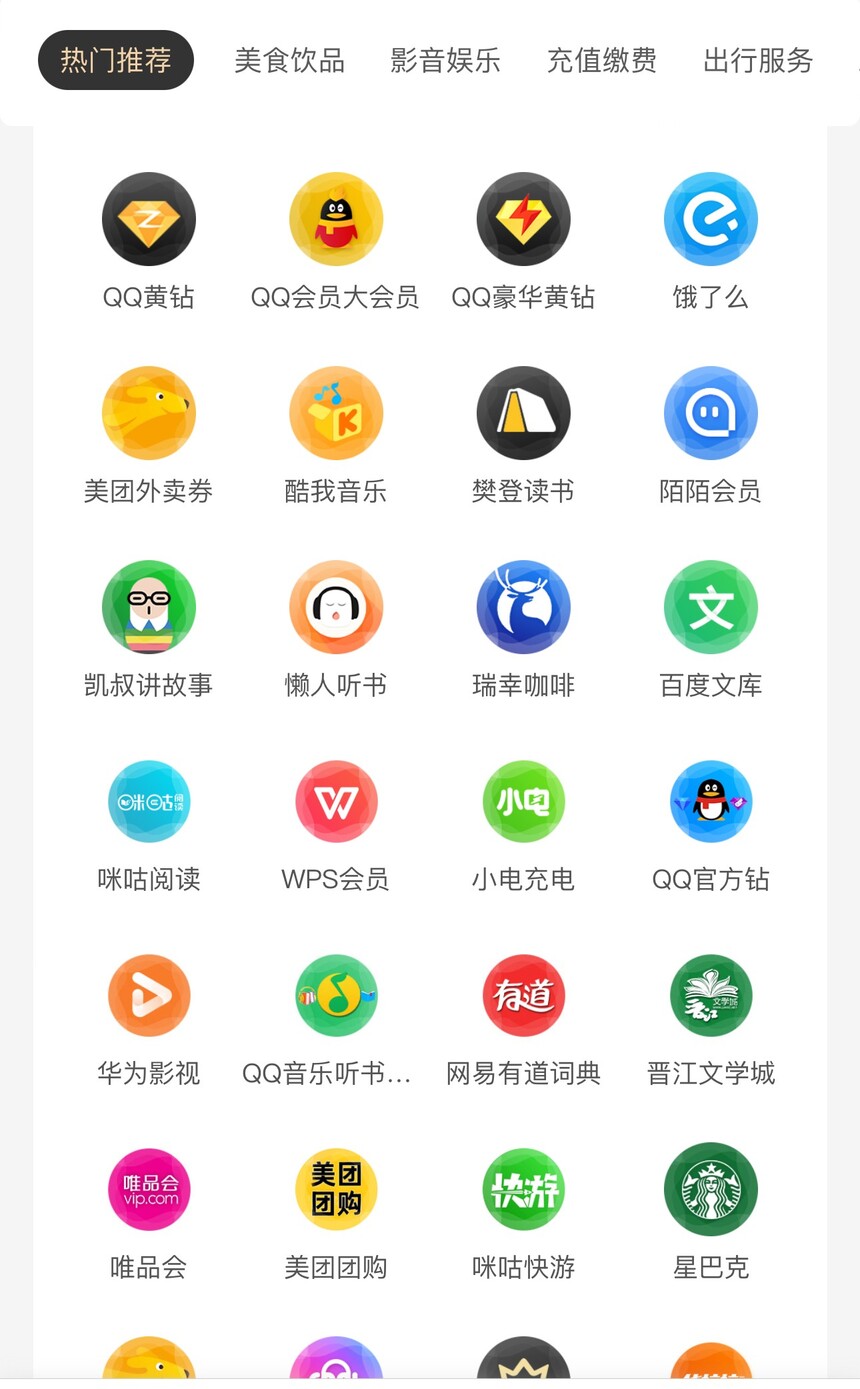Viewport: 860px width, 1389px height.
Task: Select 美团外卖券
Action: [x=149, y=413]
